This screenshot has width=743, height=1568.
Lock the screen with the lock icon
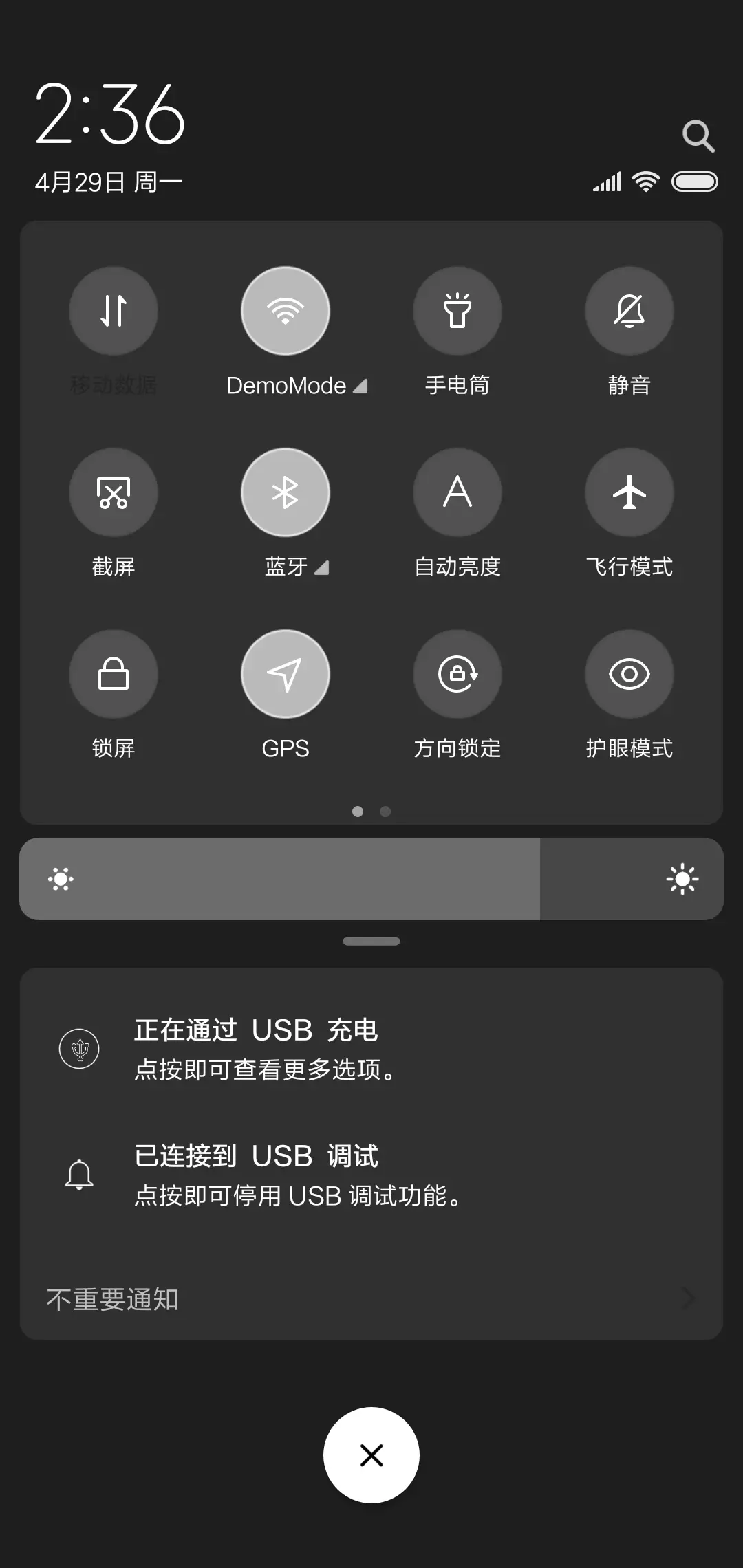point(114,675)
